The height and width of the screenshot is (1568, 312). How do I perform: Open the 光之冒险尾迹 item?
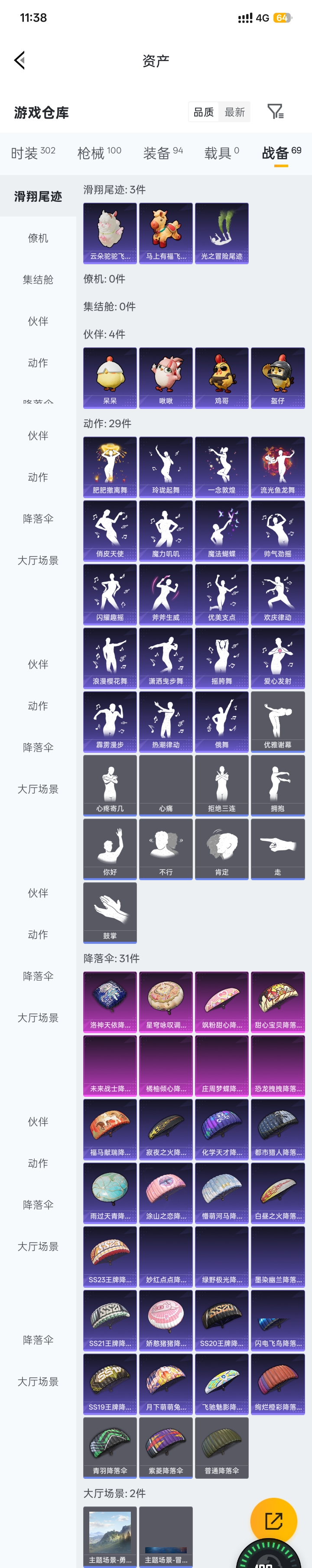pos(222,233)
